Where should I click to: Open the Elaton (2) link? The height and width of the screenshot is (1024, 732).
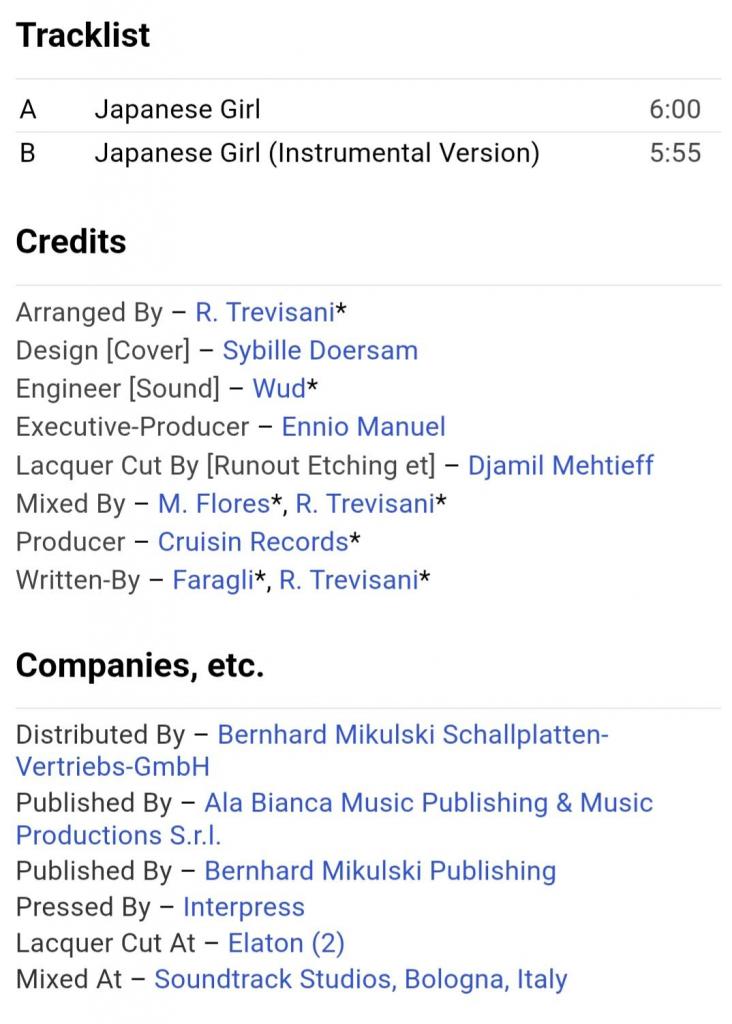[286, 943]
